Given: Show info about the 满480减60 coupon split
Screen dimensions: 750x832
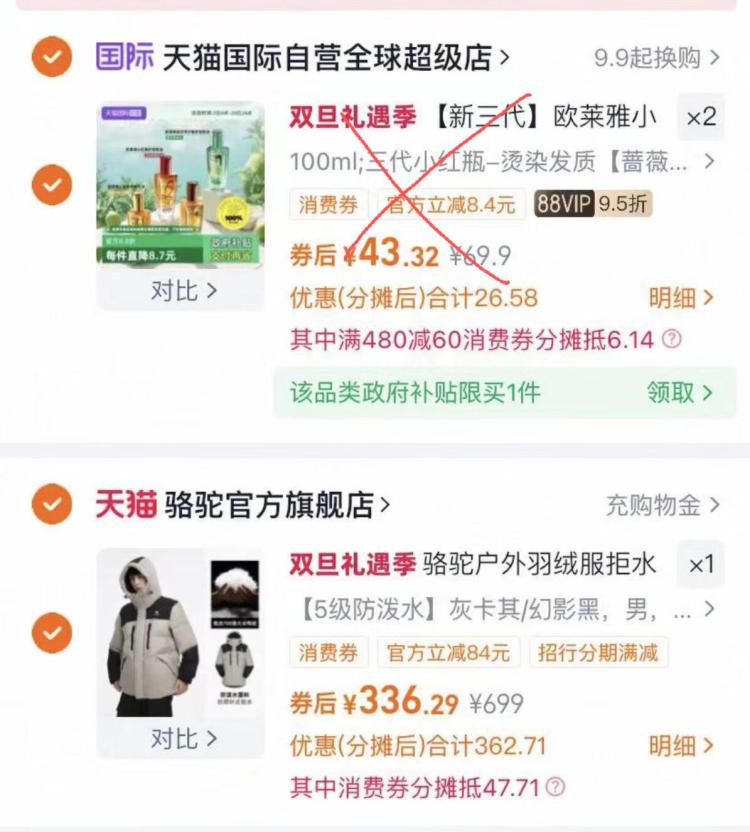Looking at the screenshot, I should coord(672,339).
